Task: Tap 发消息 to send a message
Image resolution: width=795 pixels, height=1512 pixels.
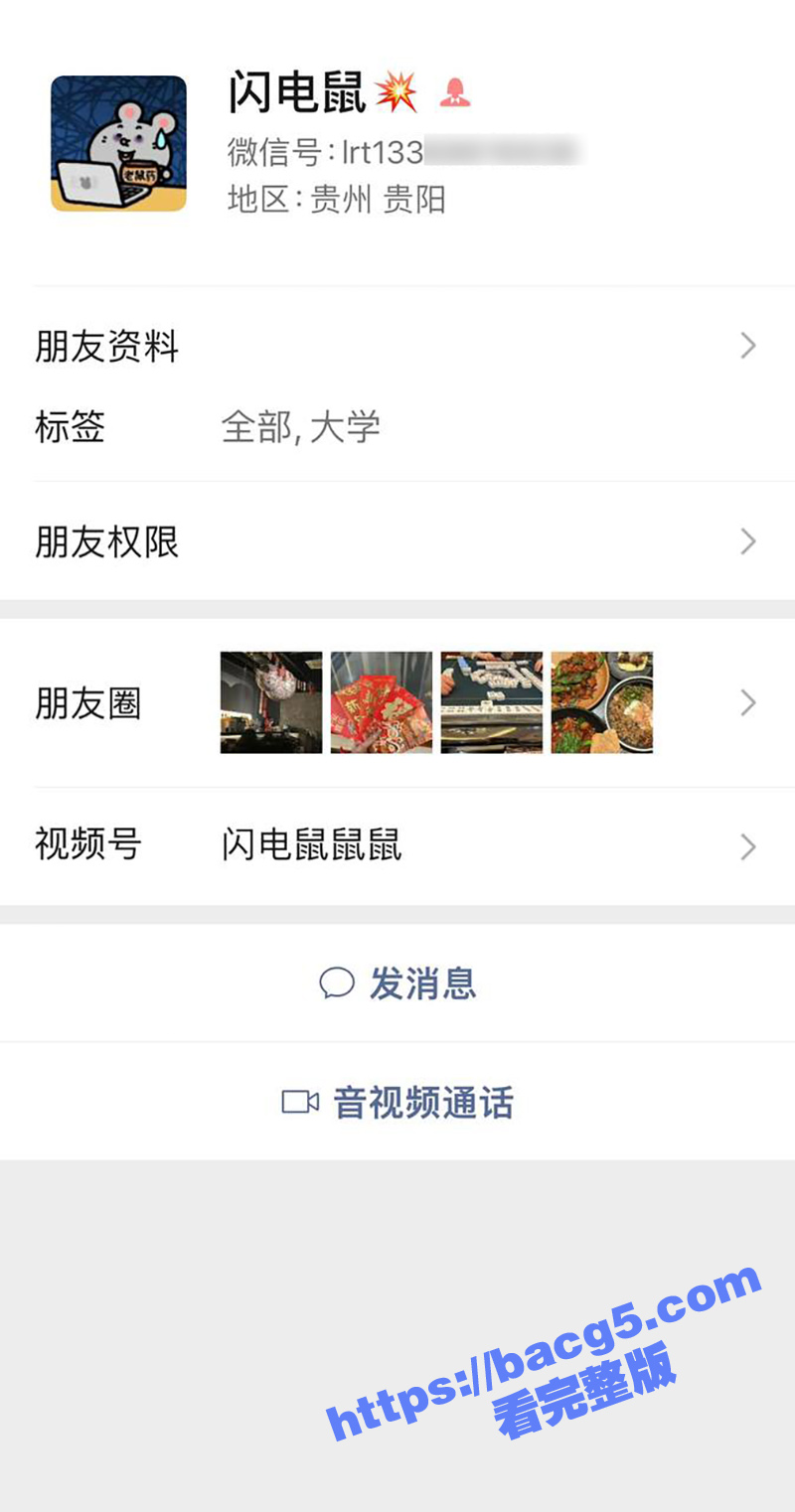Action: [x=397, y=983]
